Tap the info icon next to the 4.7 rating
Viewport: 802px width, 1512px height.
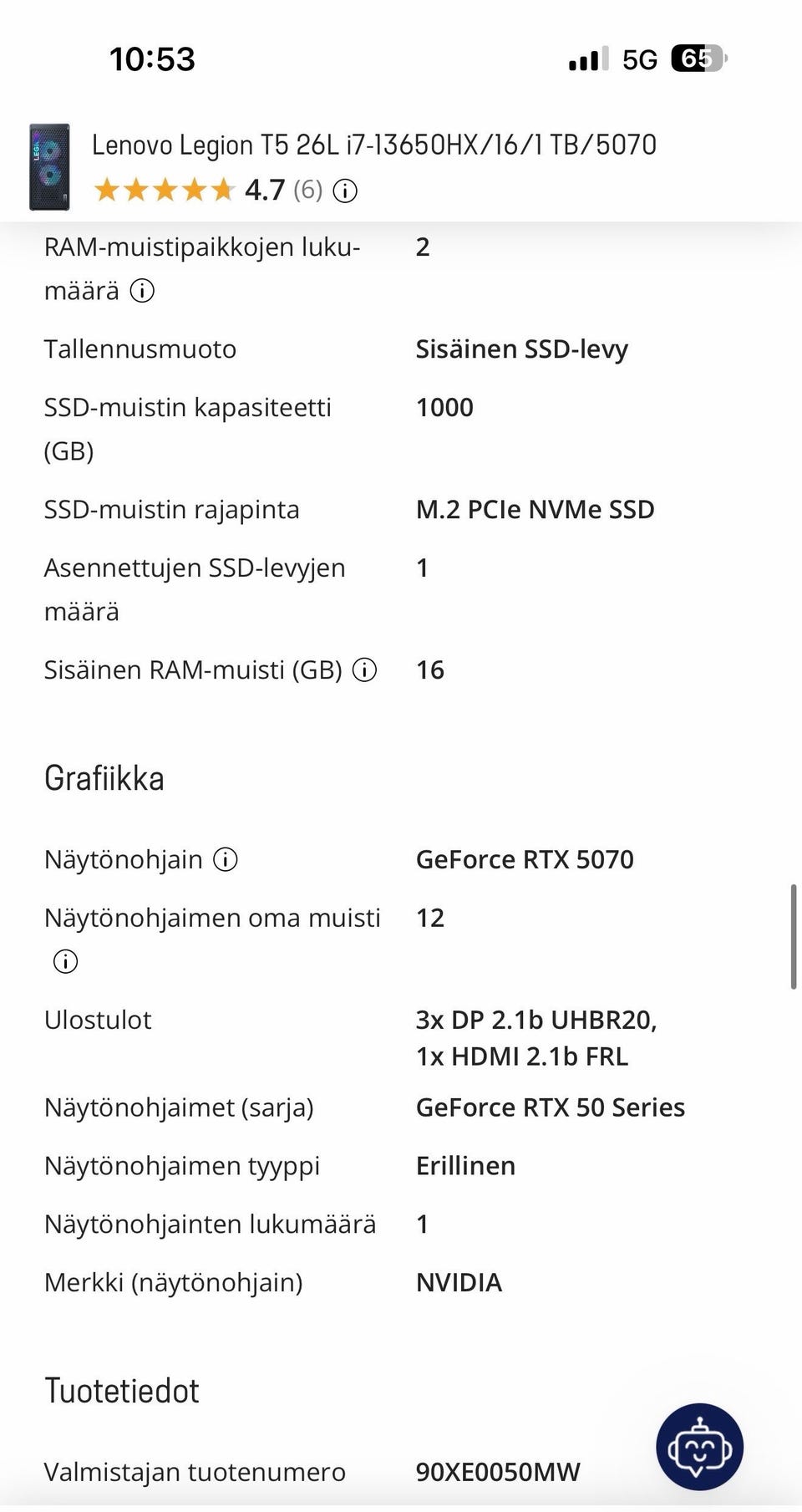tap(345, 191)
